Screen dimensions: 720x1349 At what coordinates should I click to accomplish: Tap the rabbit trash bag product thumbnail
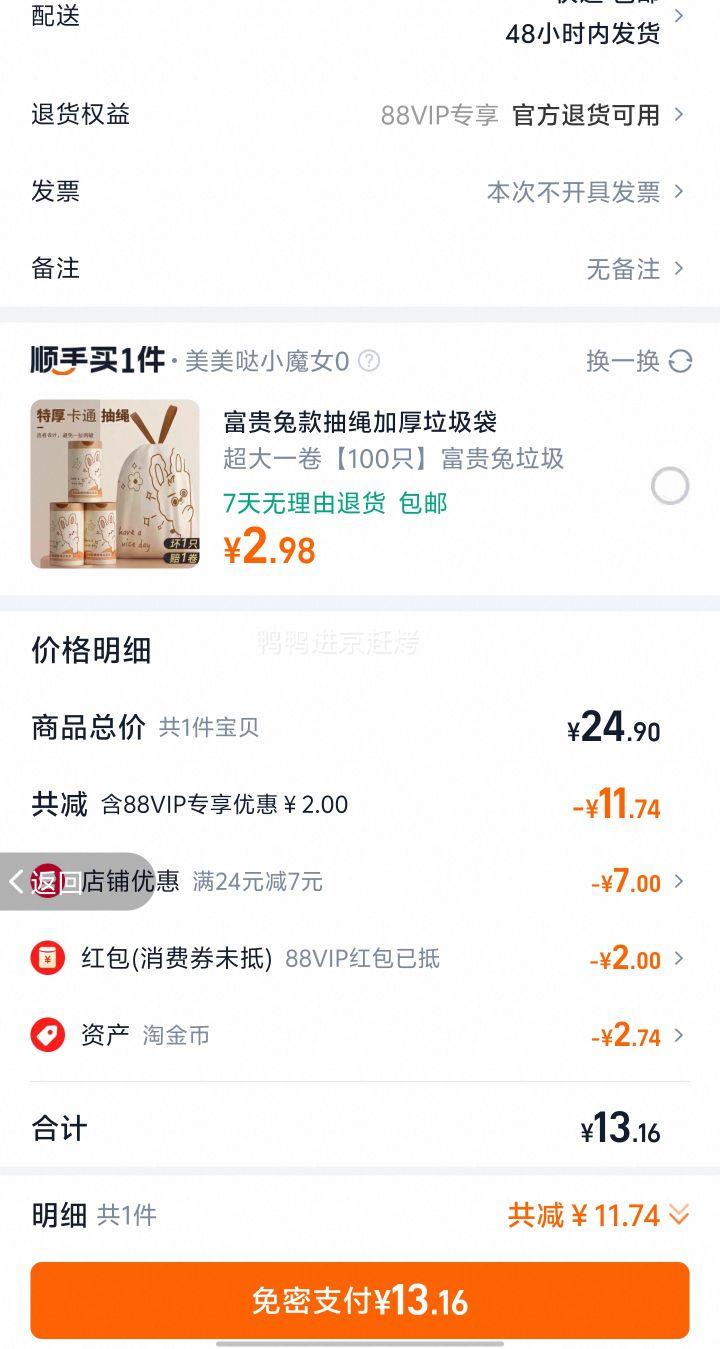point(113,484)
